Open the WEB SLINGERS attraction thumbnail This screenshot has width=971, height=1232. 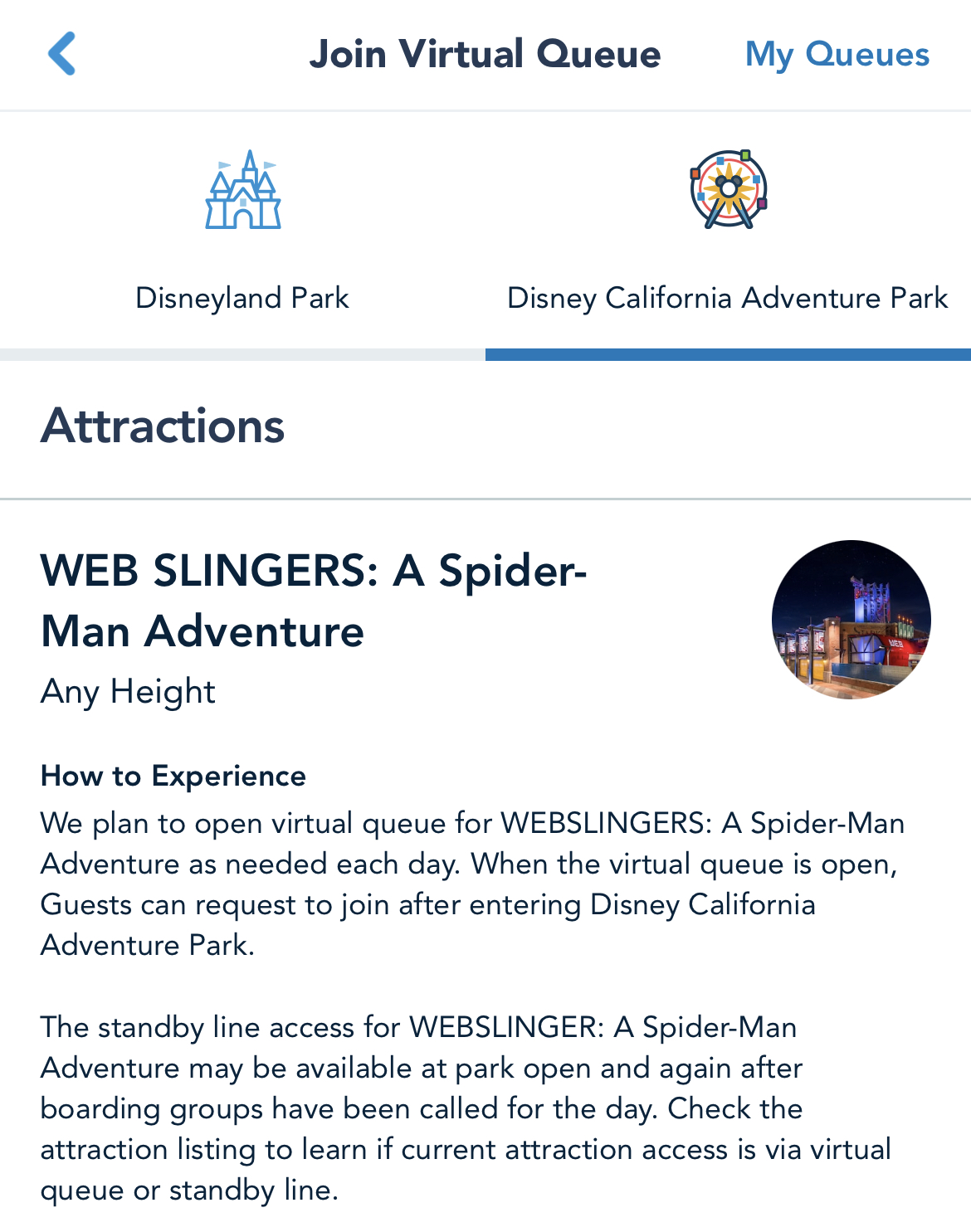(x=851, y=620)
